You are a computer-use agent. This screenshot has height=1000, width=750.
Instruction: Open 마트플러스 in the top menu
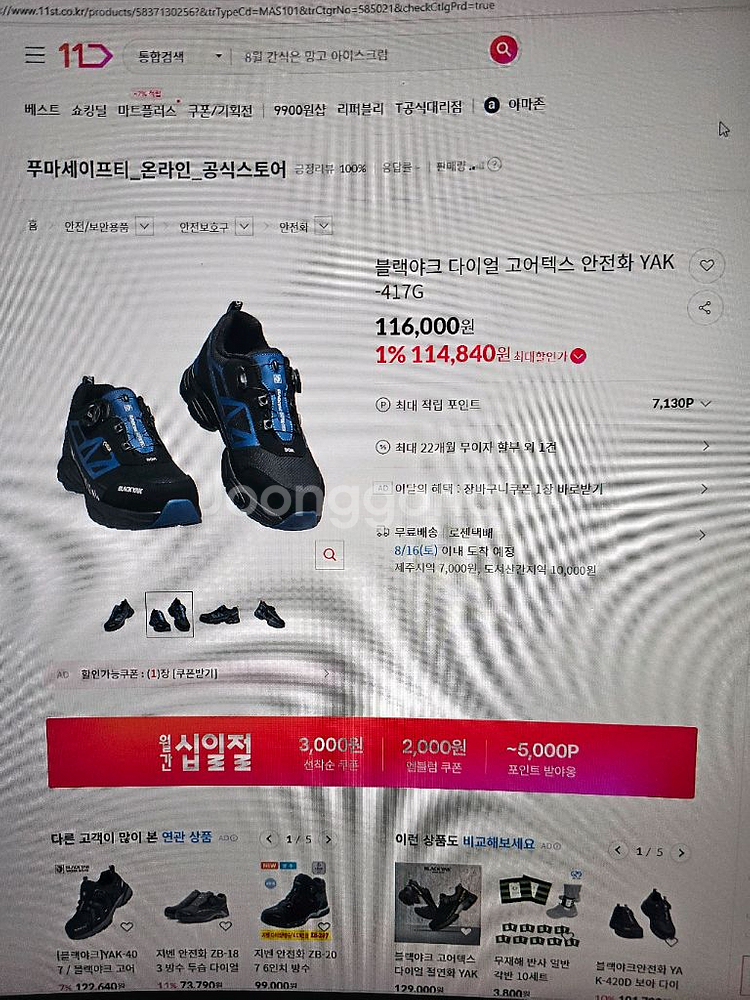[147, 110]
